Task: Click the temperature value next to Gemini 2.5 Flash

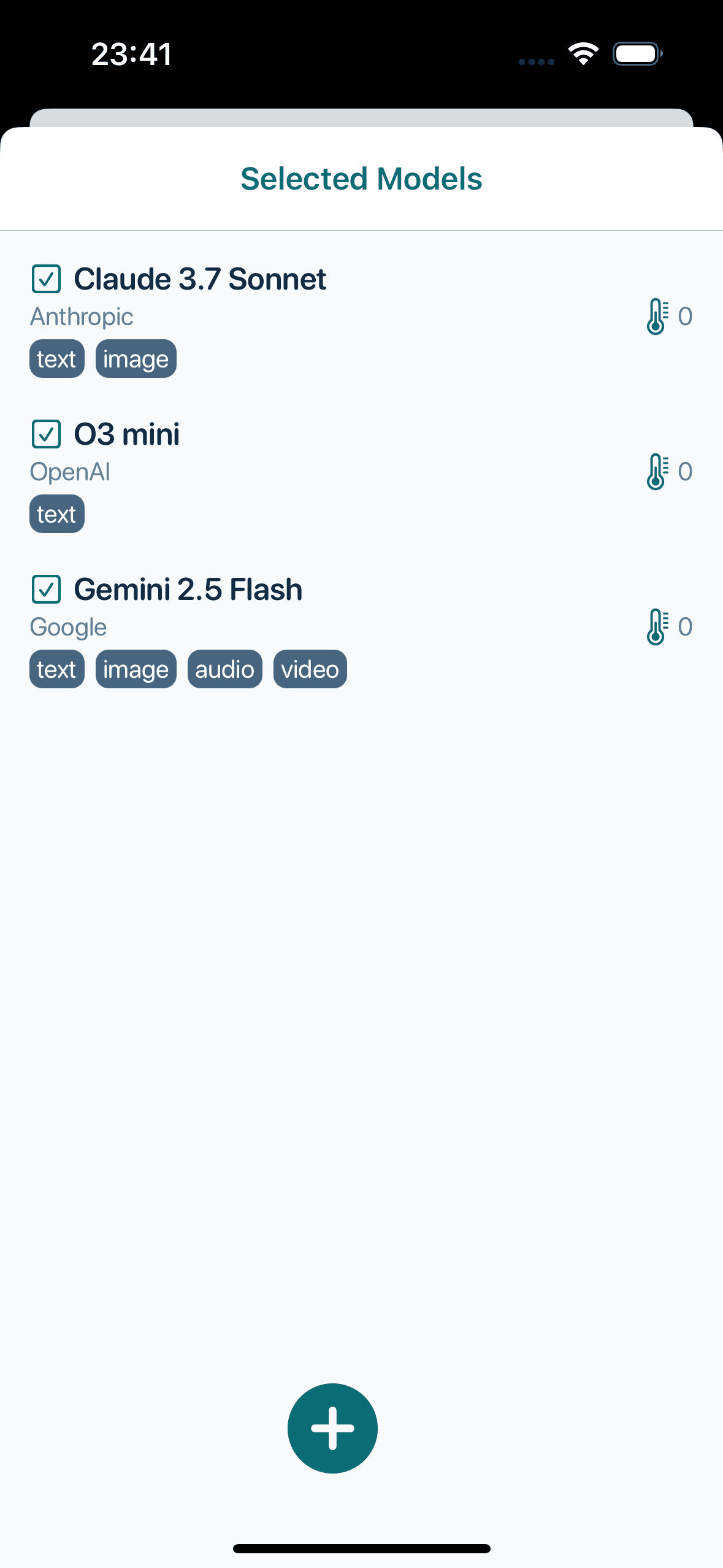Action: (686, 626)
